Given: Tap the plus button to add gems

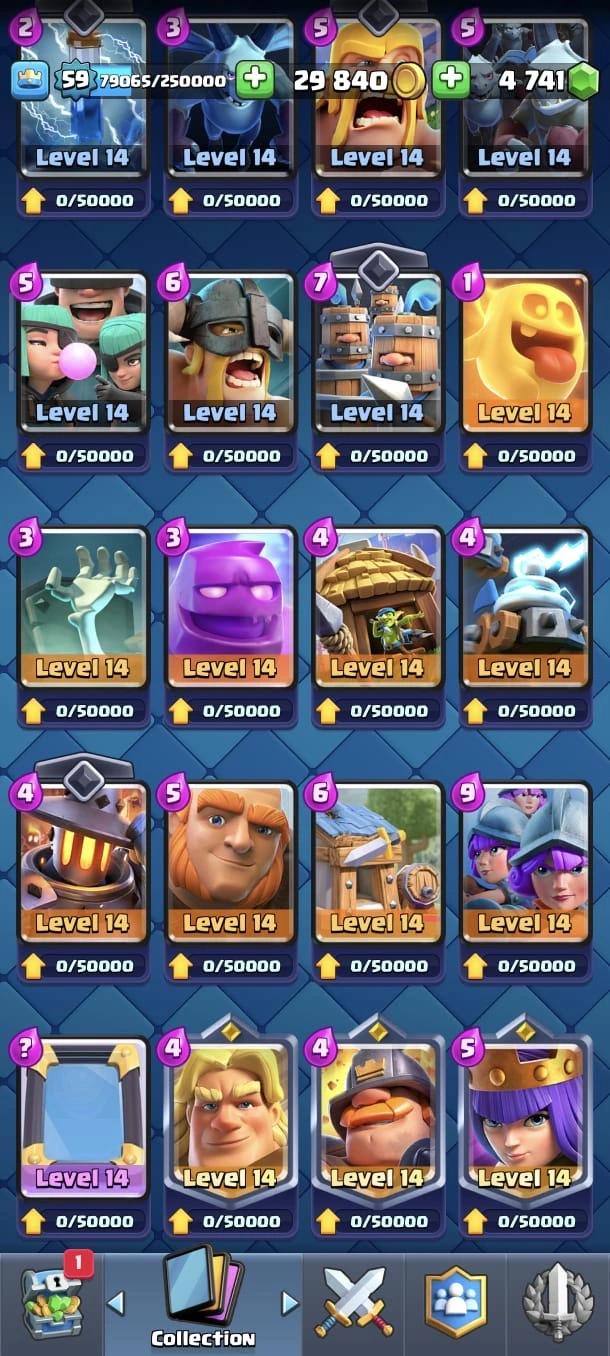Looking at the screenshot, I should [x=452, y=80].
